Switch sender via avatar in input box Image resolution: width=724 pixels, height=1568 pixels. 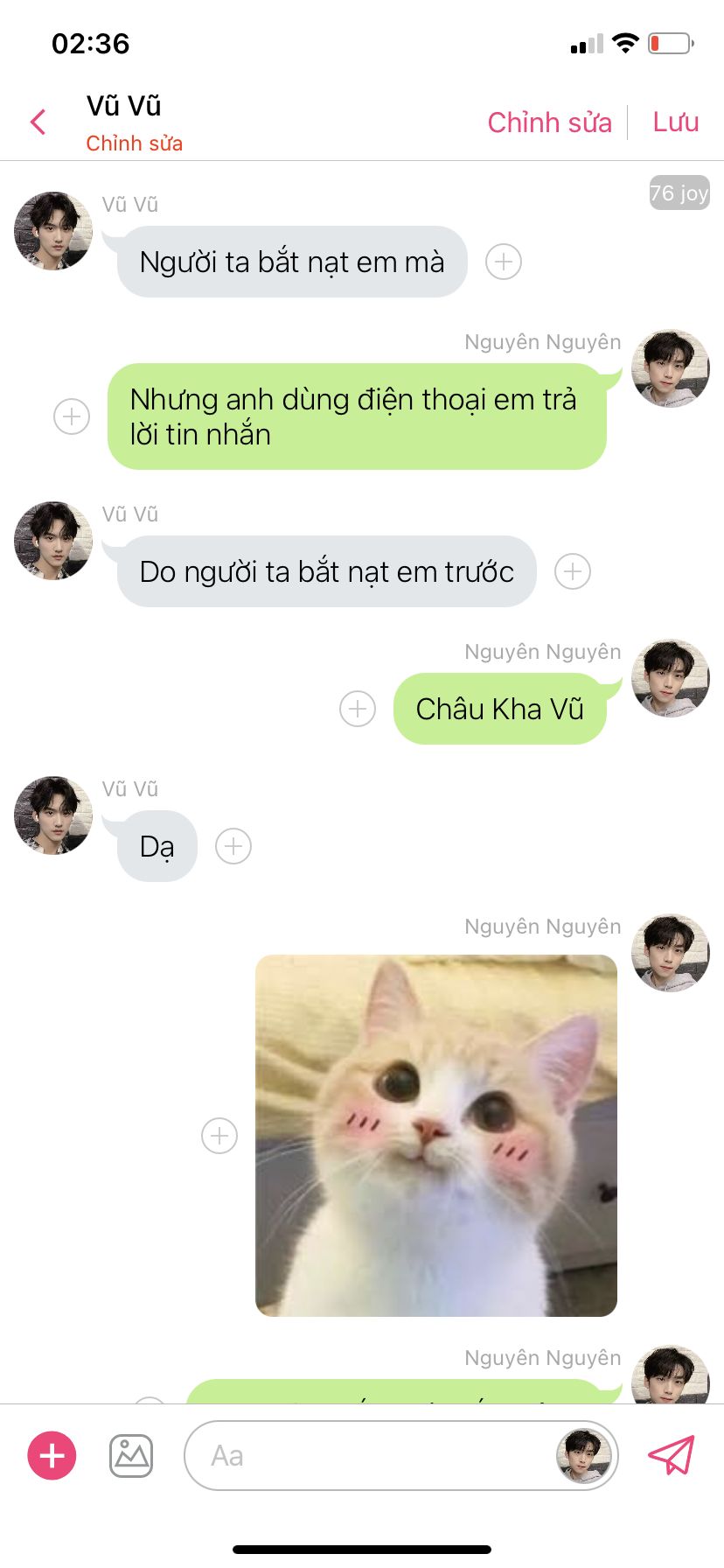[x=583, y=1456]
